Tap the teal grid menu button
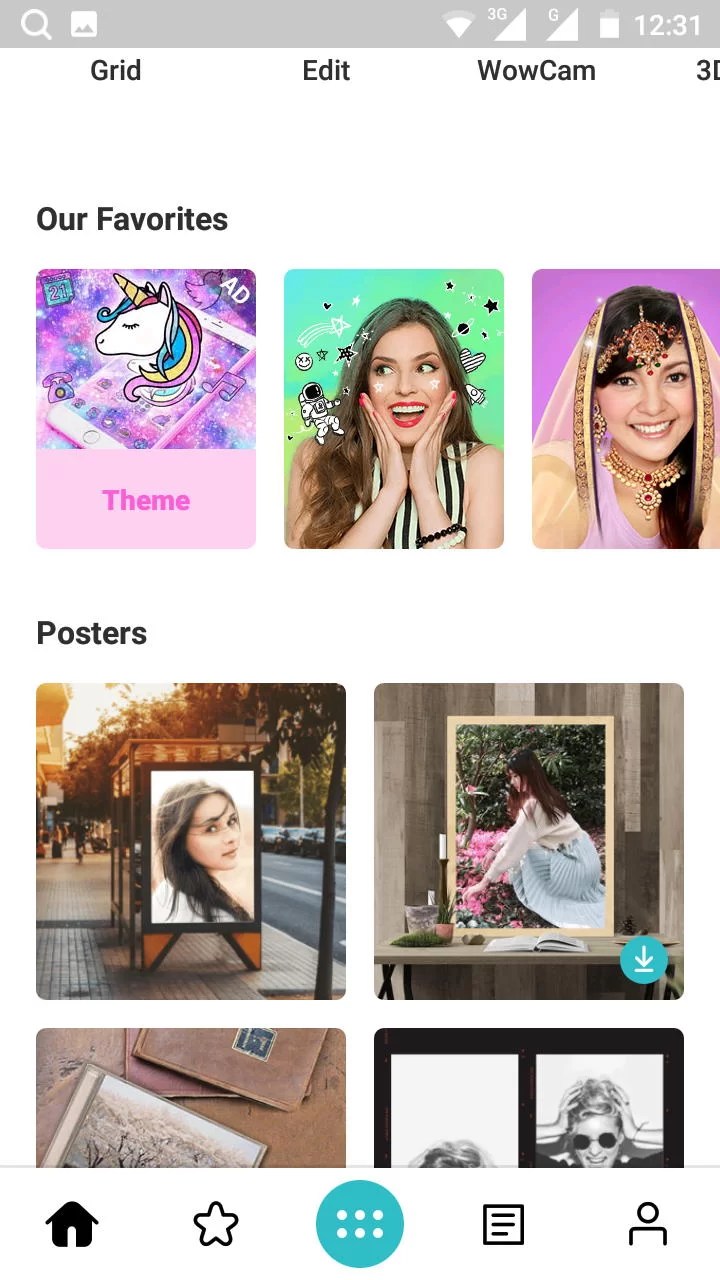 (359, 1222)
